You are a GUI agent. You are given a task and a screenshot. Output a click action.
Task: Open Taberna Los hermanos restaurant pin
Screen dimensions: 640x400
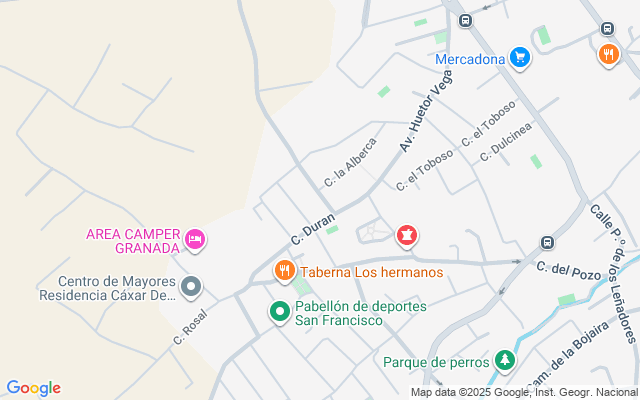(x=284, y=271)
